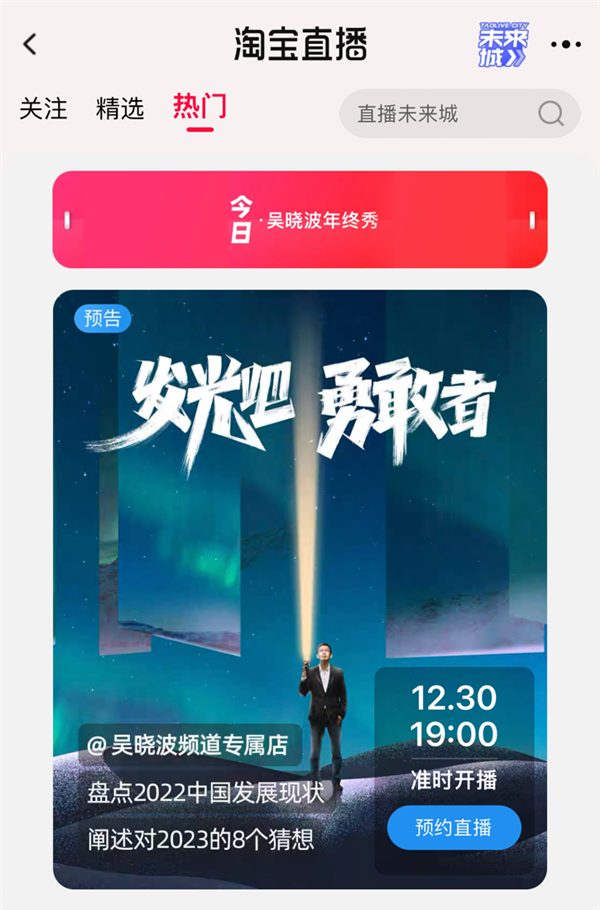Switch to the 关注 tab
Screen dimensions: 600x910
[44, 109]
